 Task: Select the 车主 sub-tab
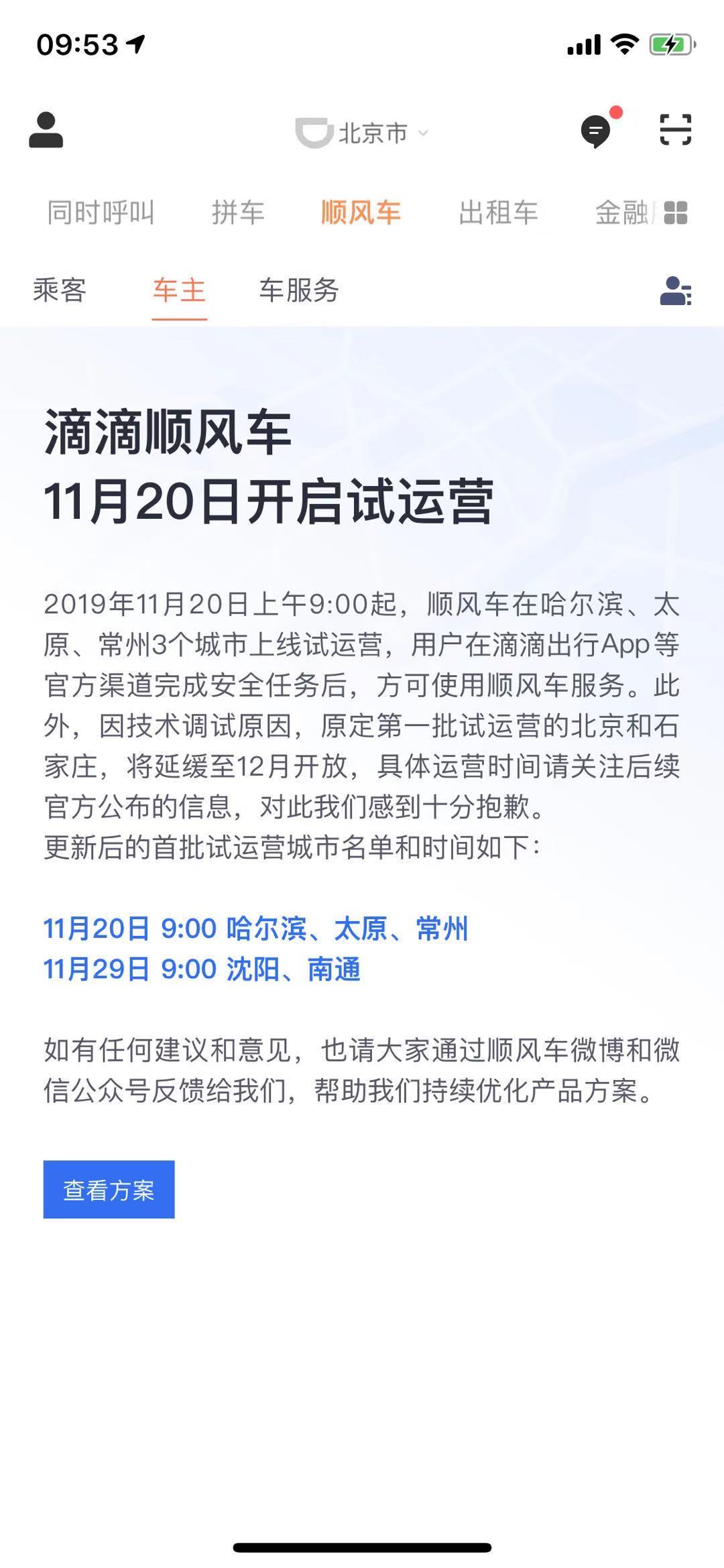[179, 290]
